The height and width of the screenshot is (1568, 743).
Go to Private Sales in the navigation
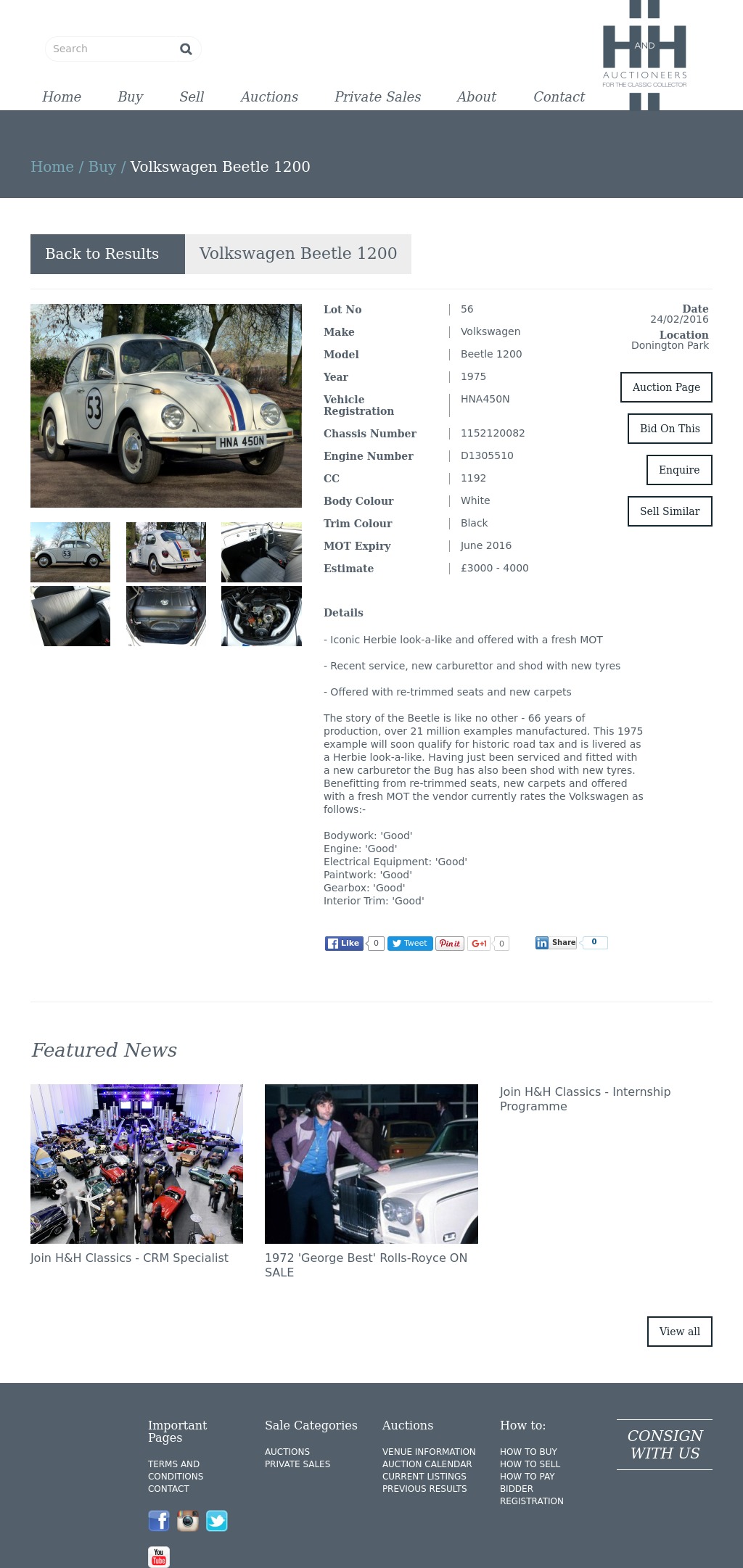pos(377,96)
